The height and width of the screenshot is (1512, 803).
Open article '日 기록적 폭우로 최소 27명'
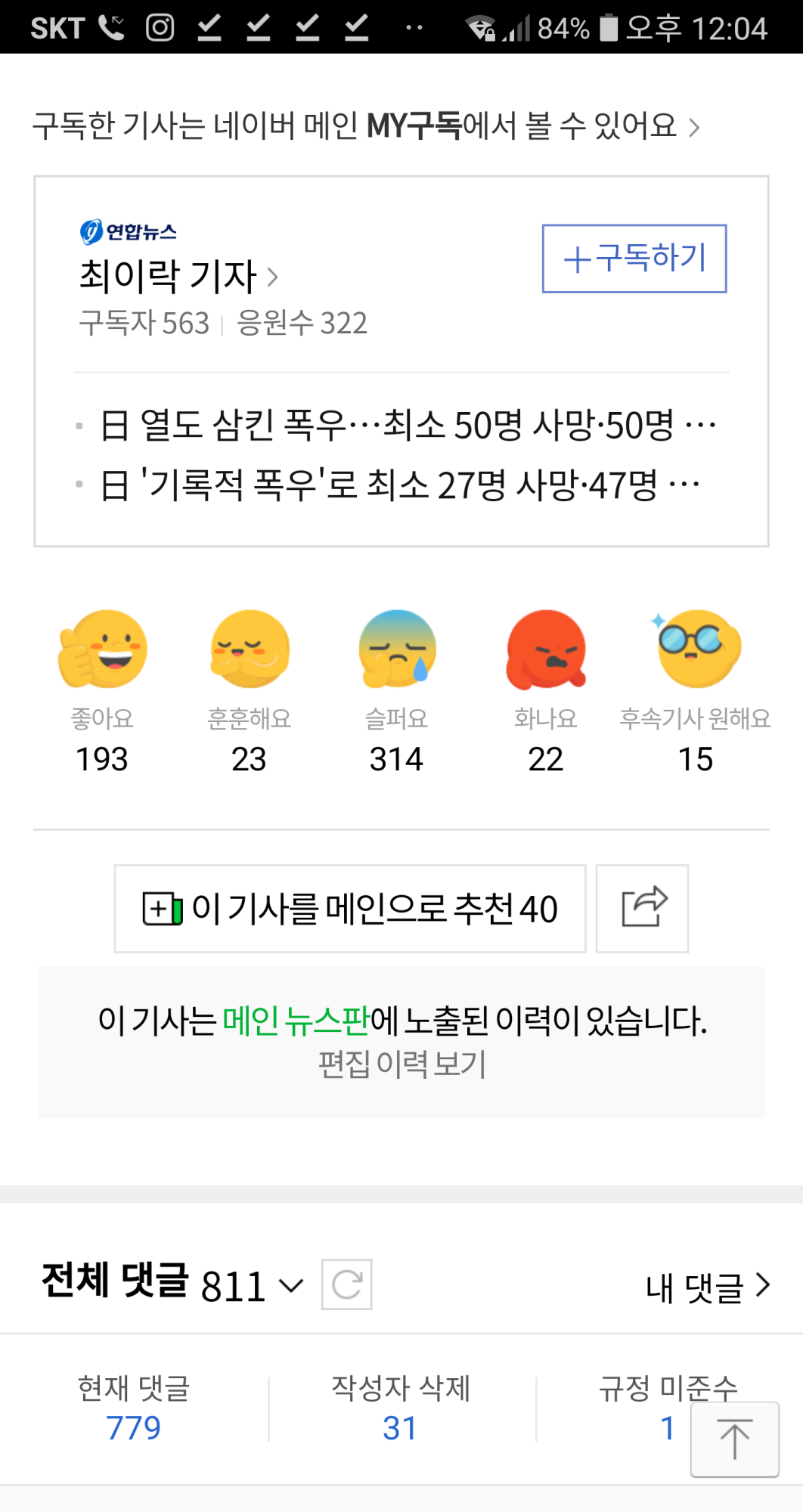401,485
